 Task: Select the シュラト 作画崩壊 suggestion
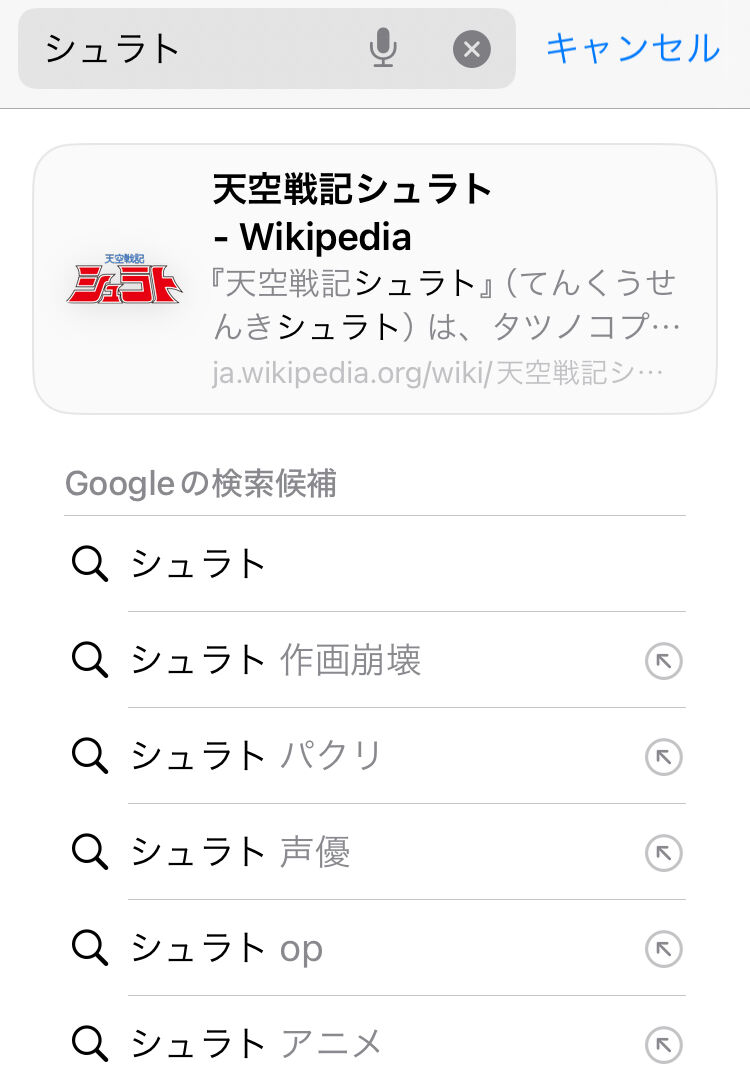click(276, 660)
